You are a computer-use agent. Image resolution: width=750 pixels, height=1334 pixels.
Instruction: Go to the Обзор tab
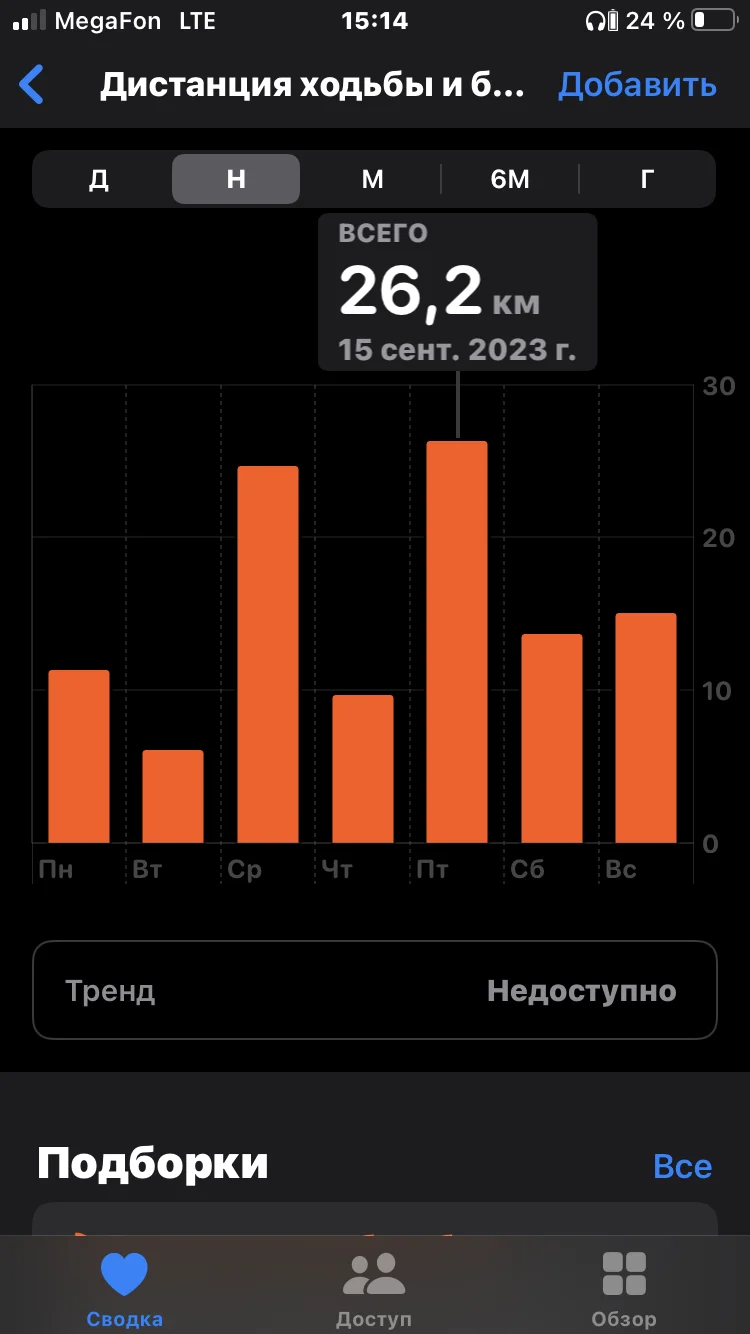pos(624,1288)
